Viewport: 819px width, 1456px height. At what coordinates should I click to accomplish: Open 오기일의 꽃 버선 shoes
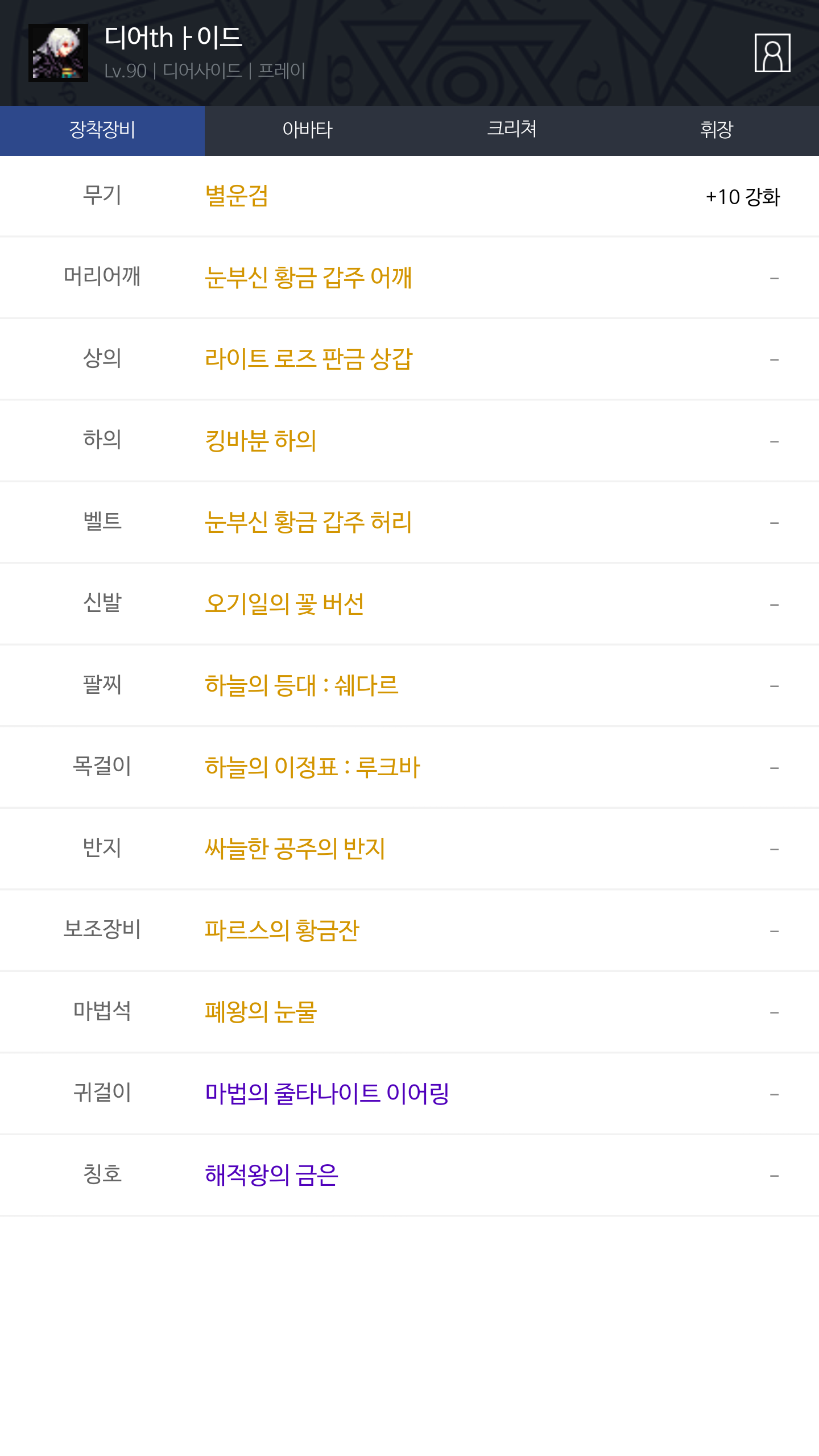pyautogui.click(x=284, y=604)
